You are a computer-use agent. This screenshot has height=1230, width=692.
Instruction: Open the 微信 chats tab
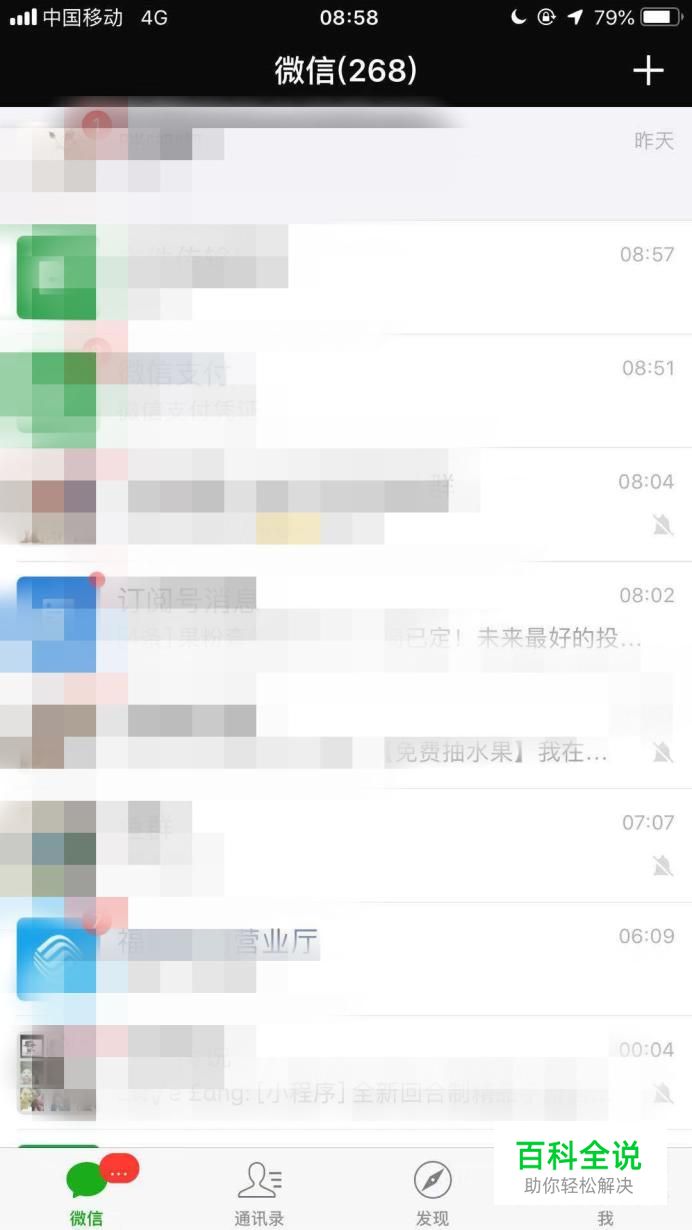tap(86, 1193)
